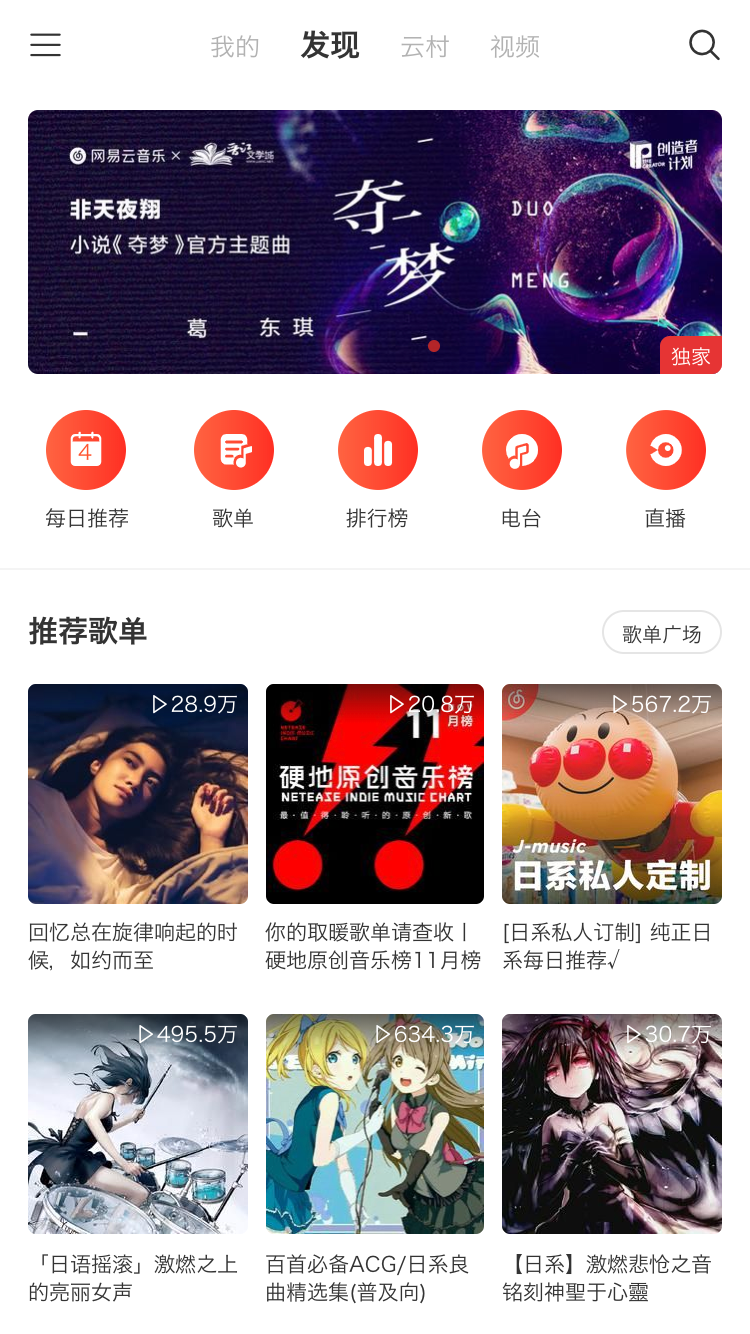Switch to the 云村 tab
Image resolution: width=750 pixels, height=1334 pixels.
click(x=425, y=47)
